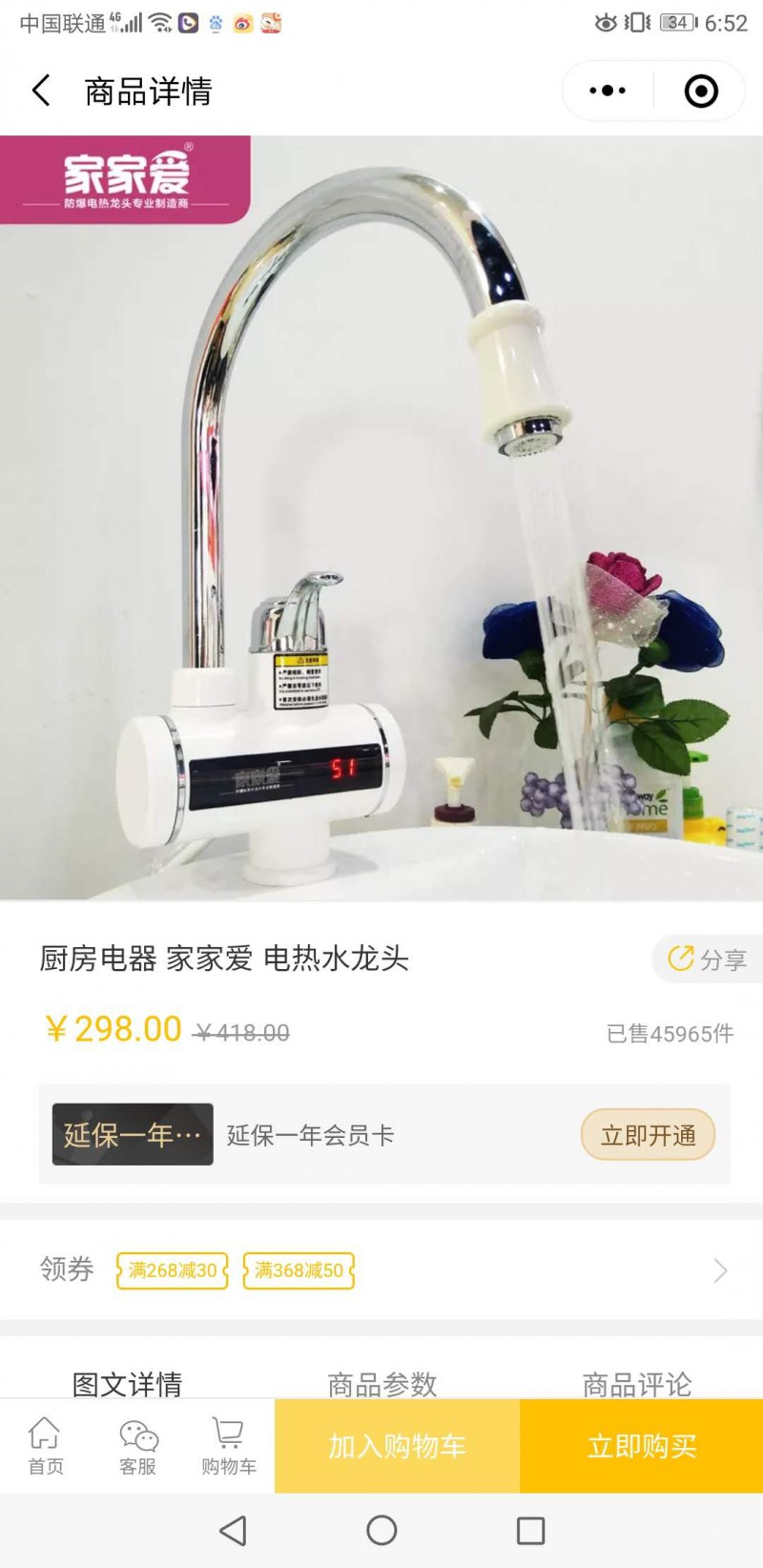Image resolution: width=763 pixels, height=1568 pixels.
Task: Open recent apps from the navigation bar
Action: click(530, 1530)
